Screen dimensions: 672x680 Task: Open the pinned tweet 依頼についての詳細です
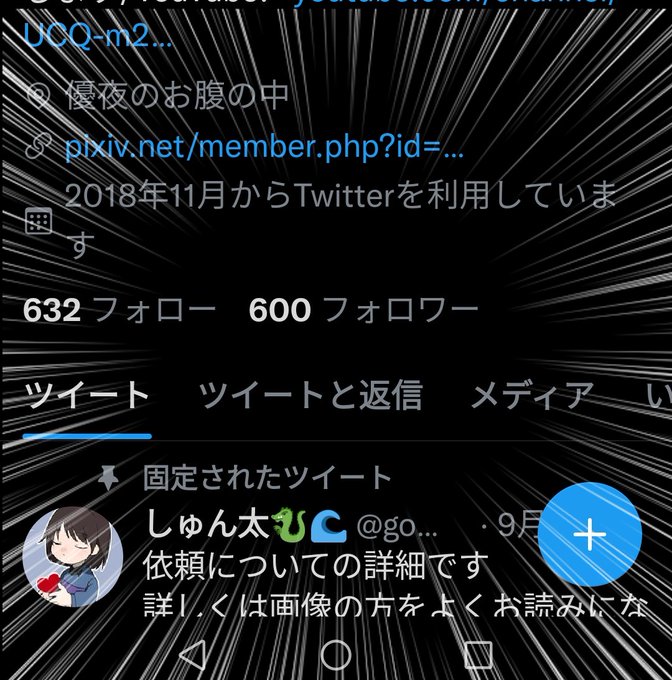point(316,566)
